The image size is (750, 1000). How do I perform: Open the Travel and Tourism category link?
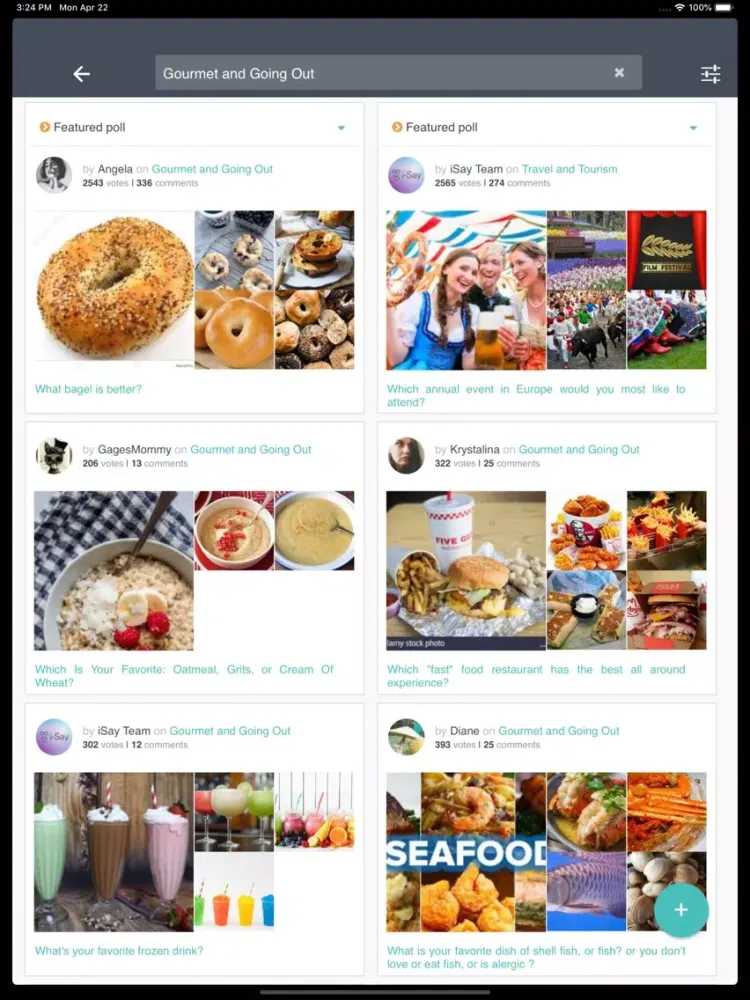coord(569,169)
